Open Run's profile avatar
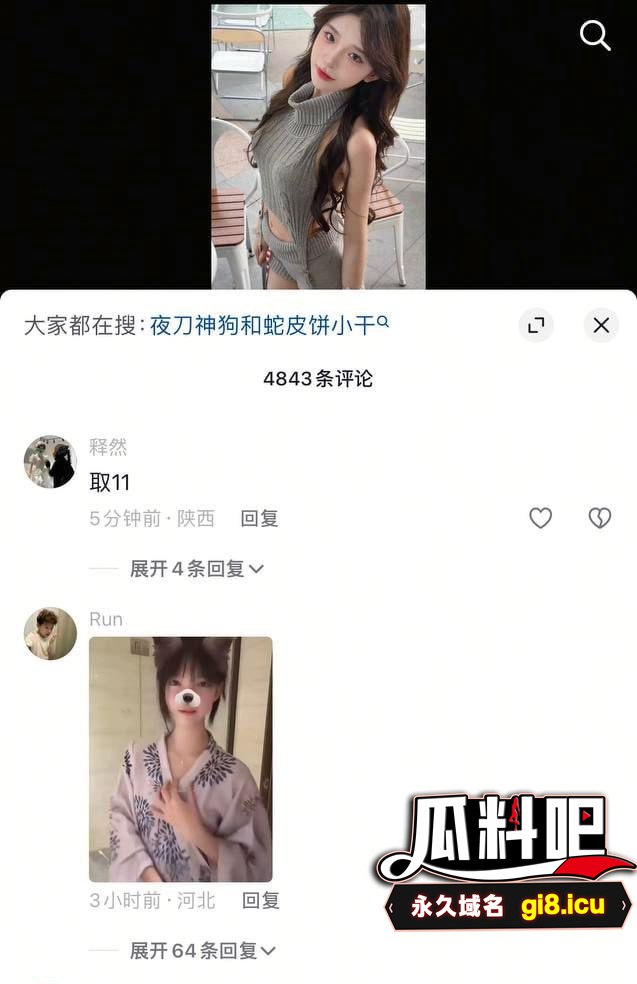 pyautogui.click(x=50, y=633)
